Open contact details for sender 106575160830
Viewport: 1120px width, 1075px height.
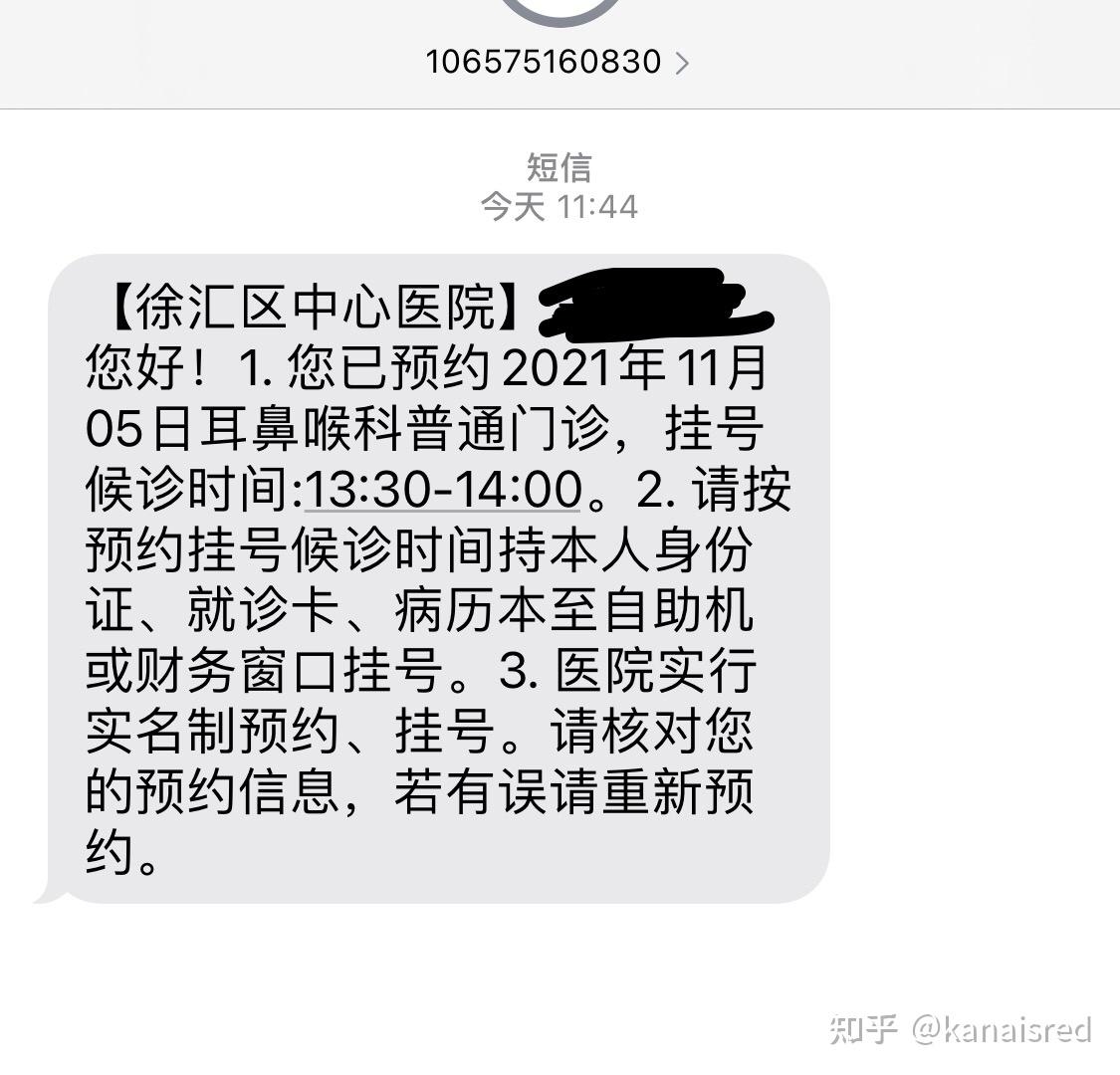[x=558, y=62]
